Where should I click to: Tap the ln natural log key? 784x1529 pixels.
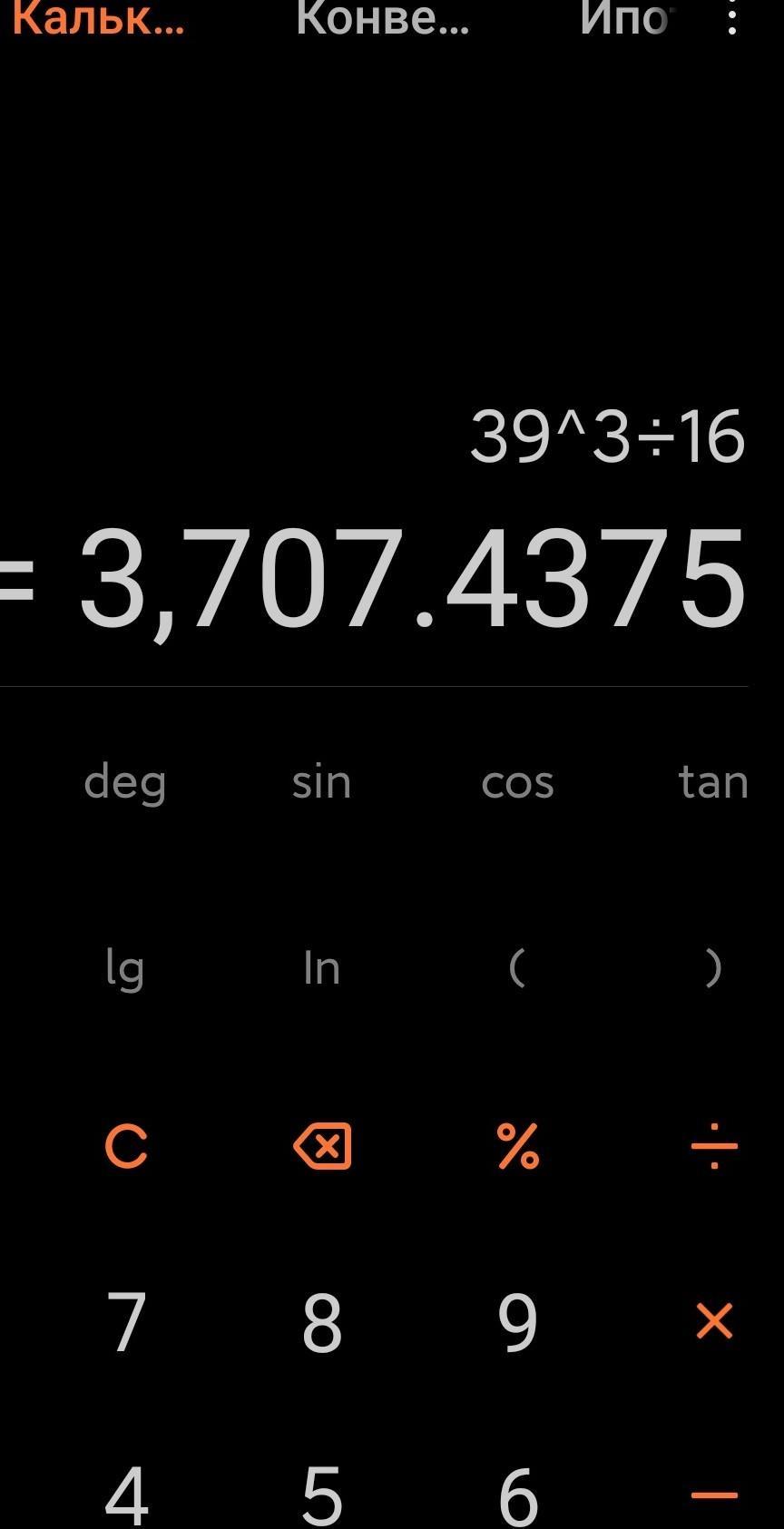pos(321,967)
